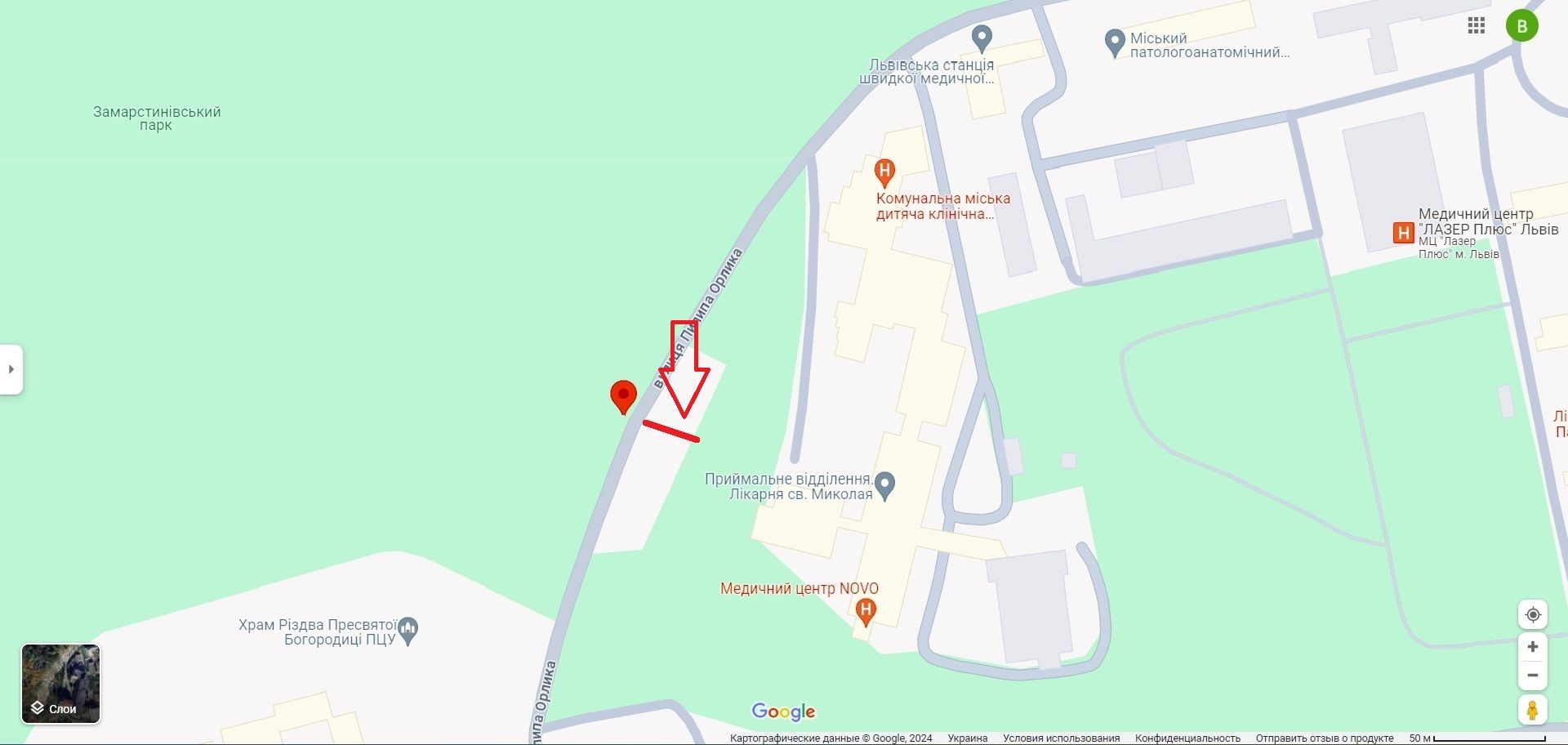
Task: Open Міський патологоанатомічний place marker
Action: coord(1115,42)
